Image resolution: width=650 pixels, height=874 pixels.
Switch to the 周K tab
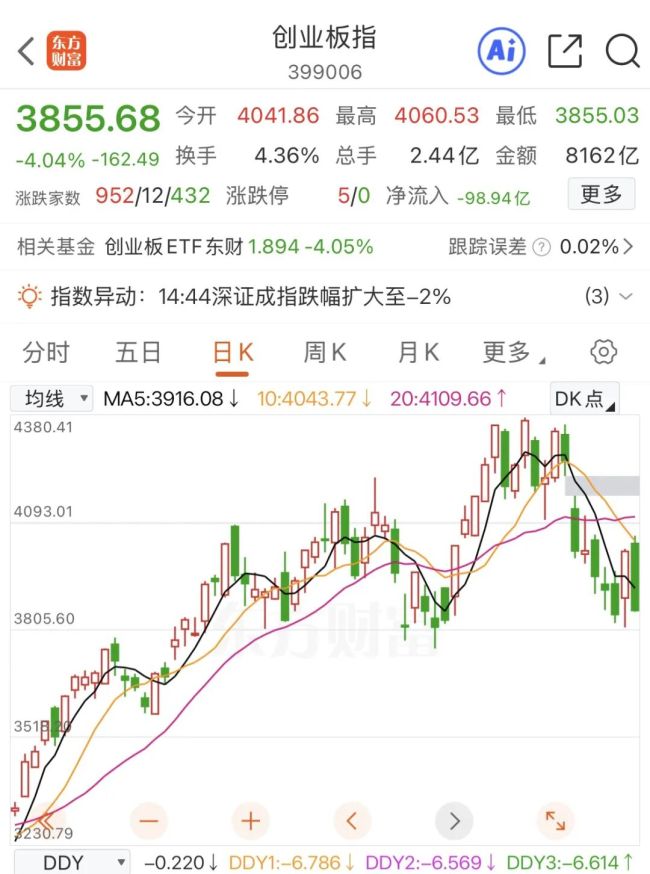[324, 352]
